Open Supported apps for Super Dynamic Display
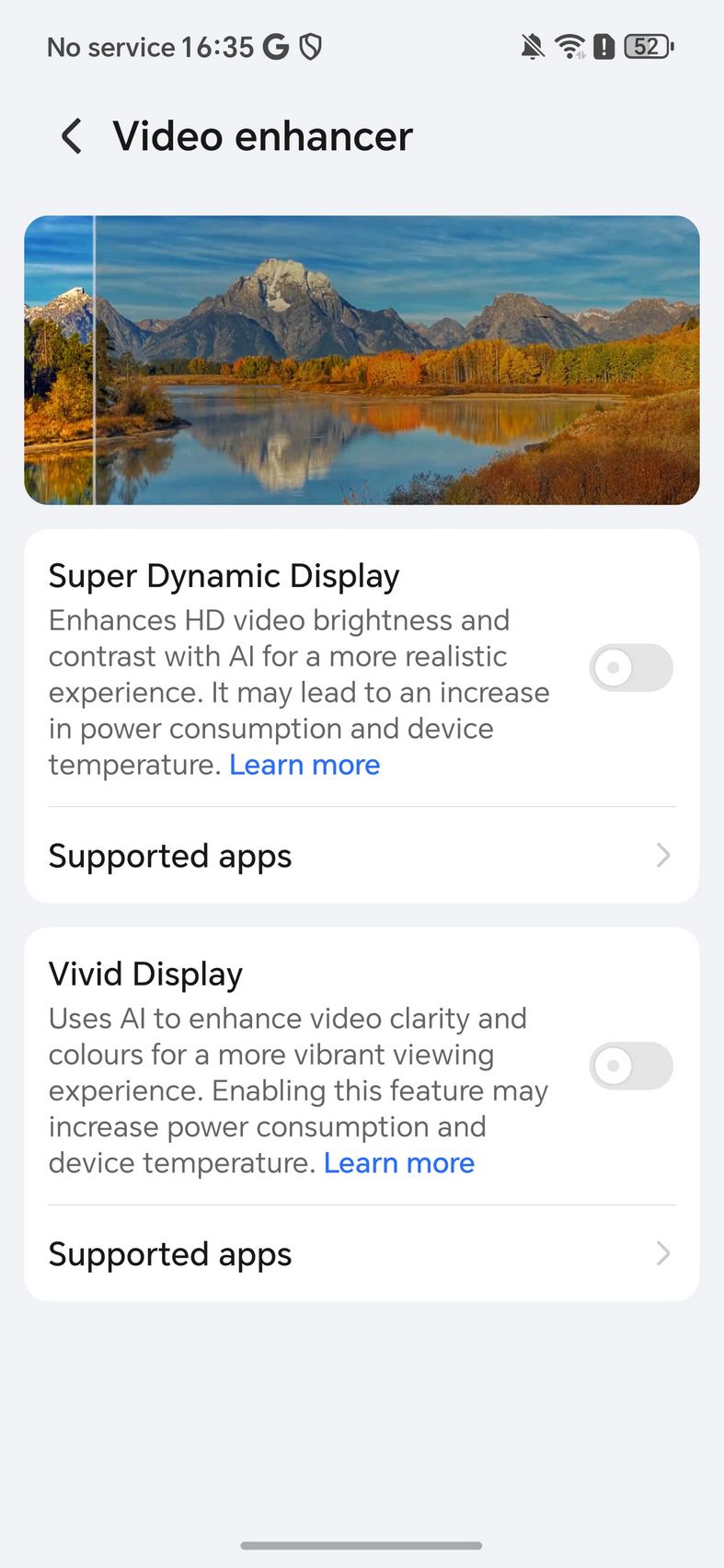 coord(362,856)
